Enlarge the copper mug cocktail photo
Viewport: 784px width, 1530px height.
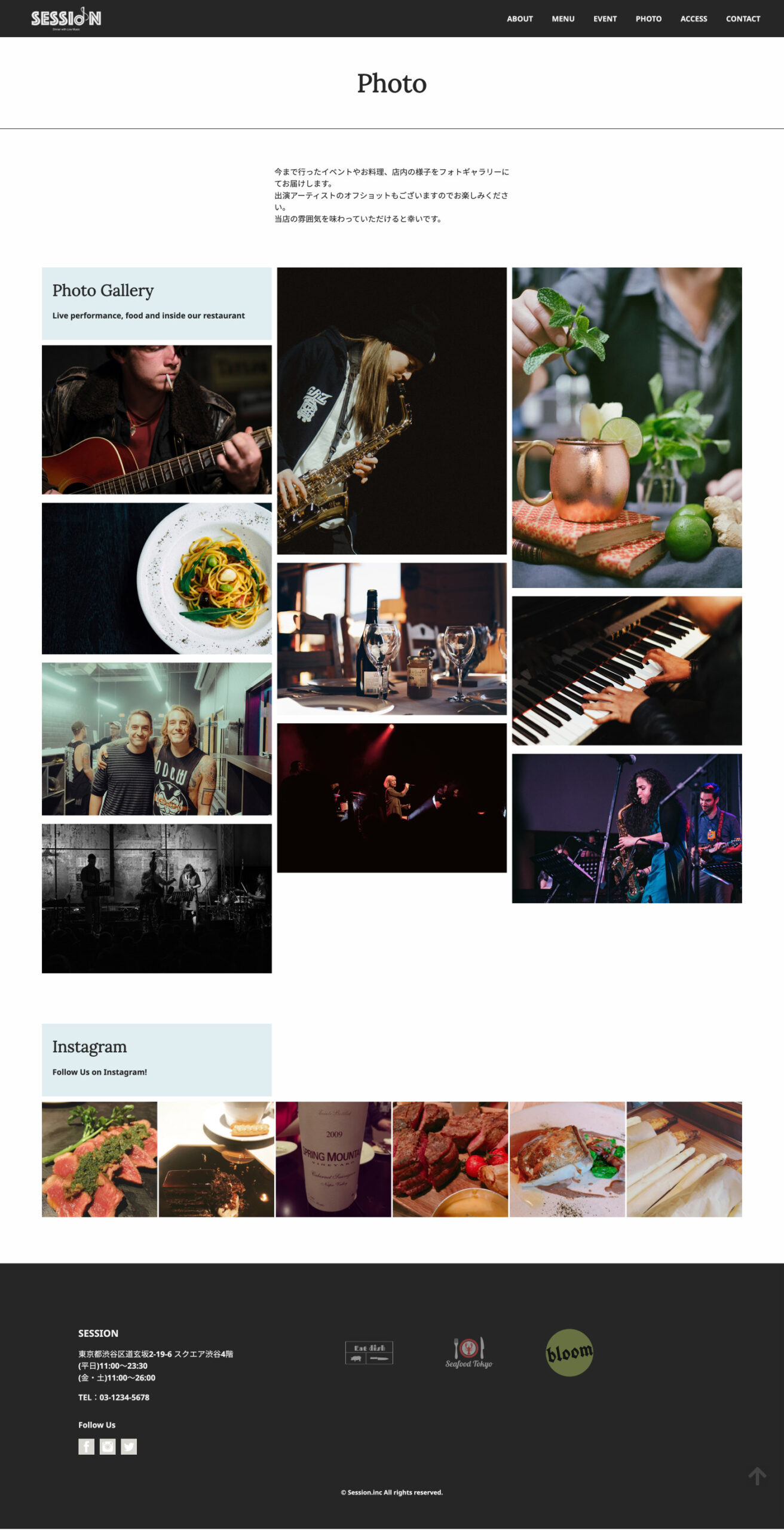[x=627, y=427]
